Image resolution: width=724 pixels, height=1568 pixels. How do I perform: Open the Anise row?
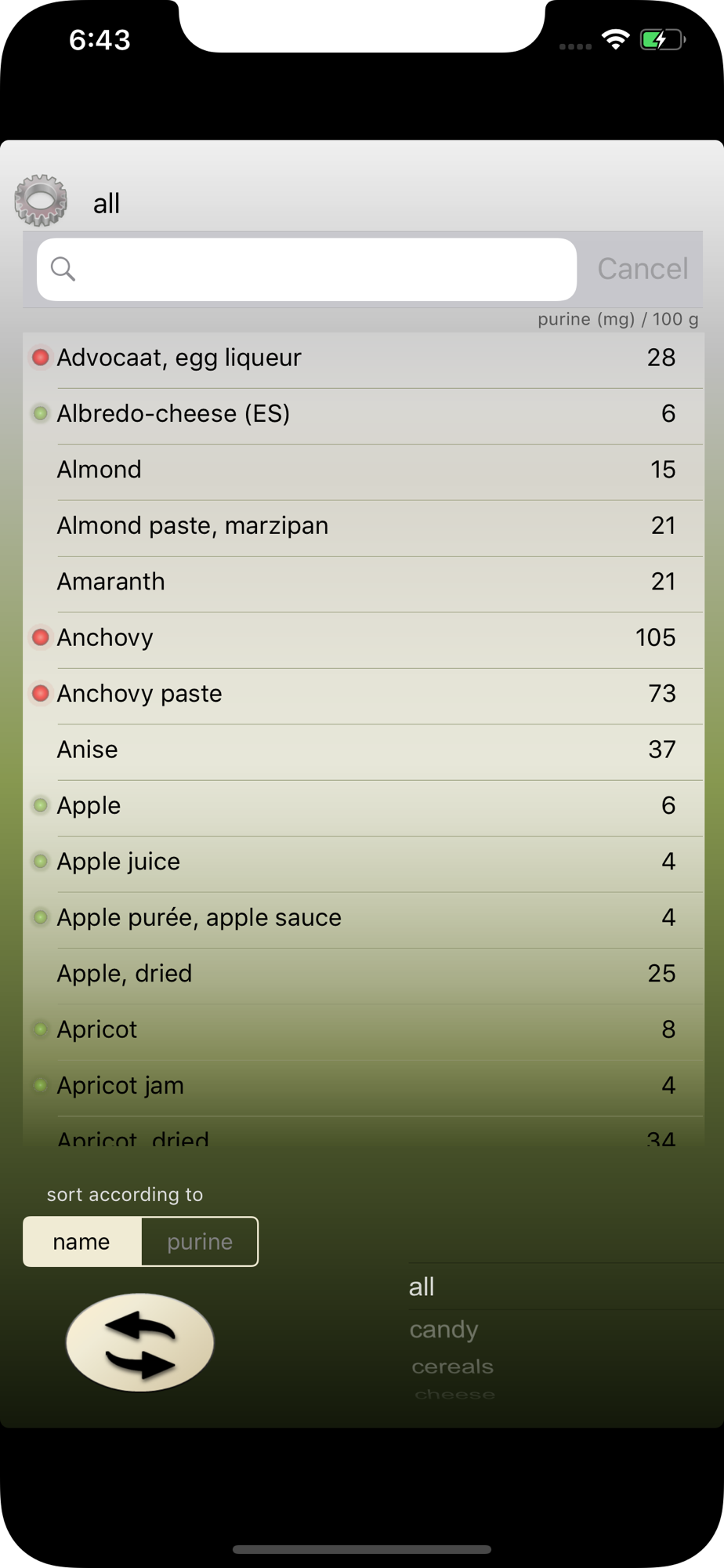click(363, 750)
